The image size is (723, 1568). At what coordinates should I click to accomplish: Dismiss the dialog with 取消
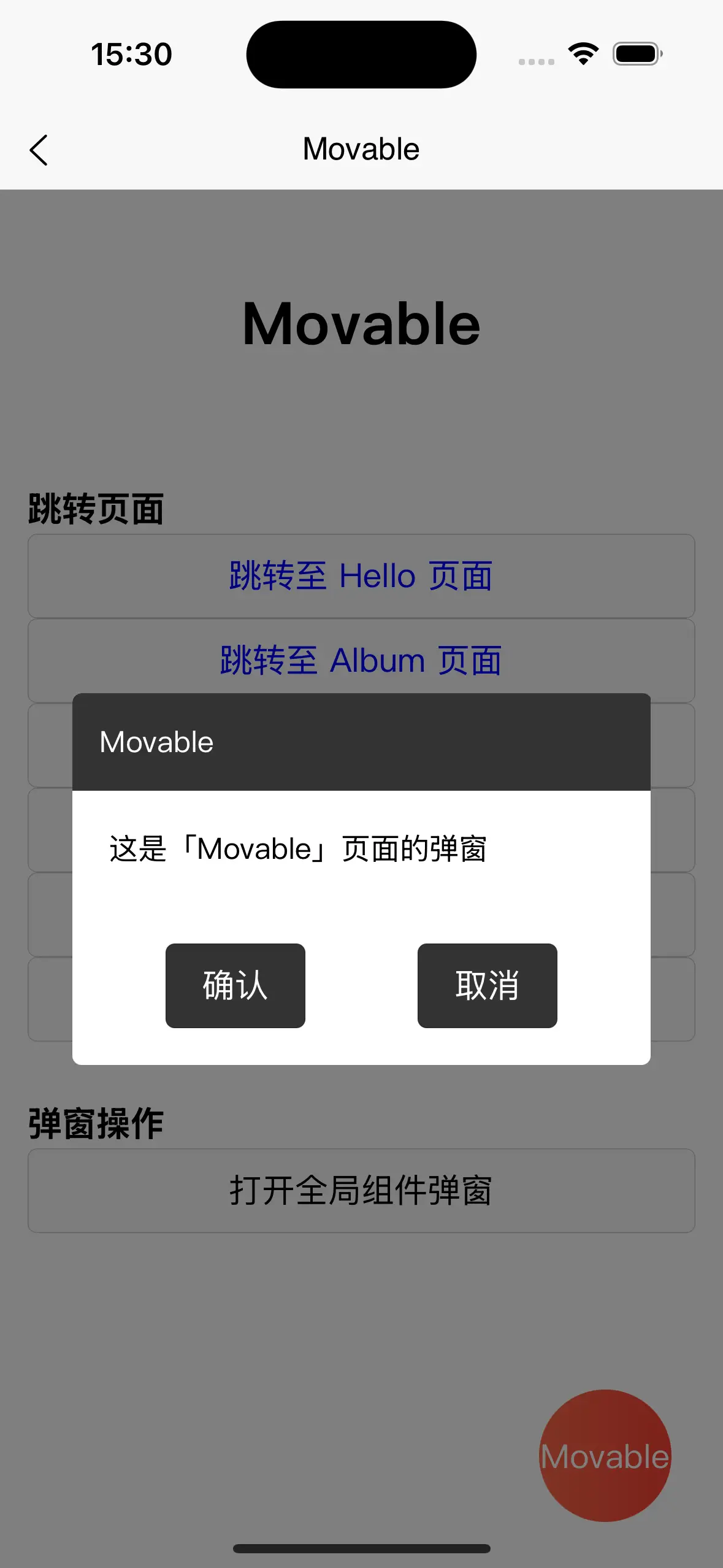coord(487,985)
